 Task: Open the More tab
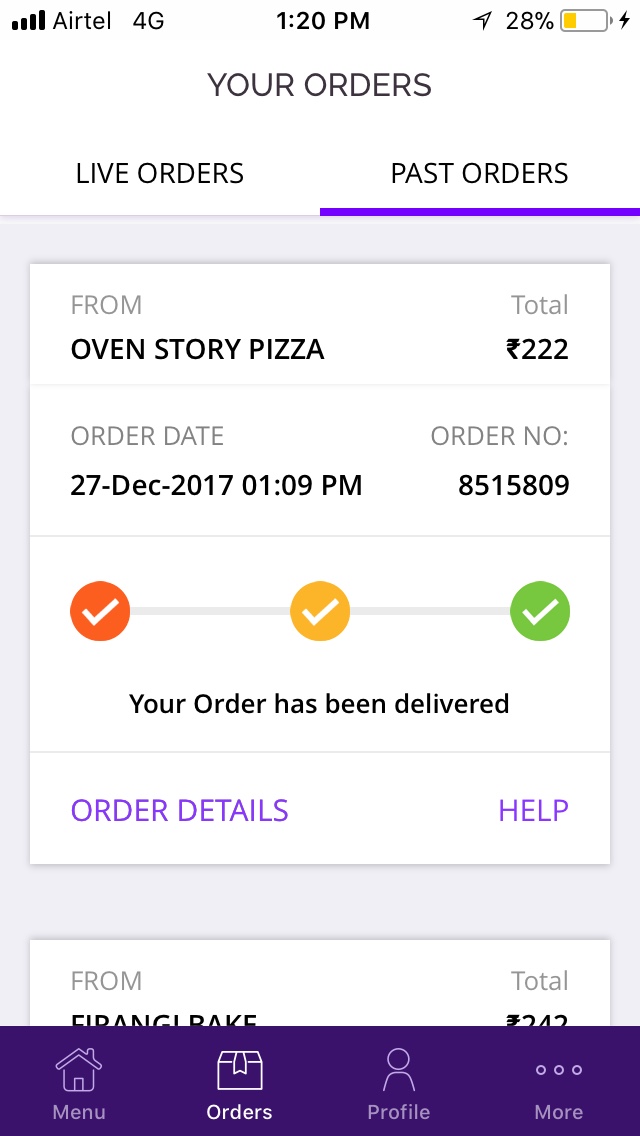pos(558,1083)
